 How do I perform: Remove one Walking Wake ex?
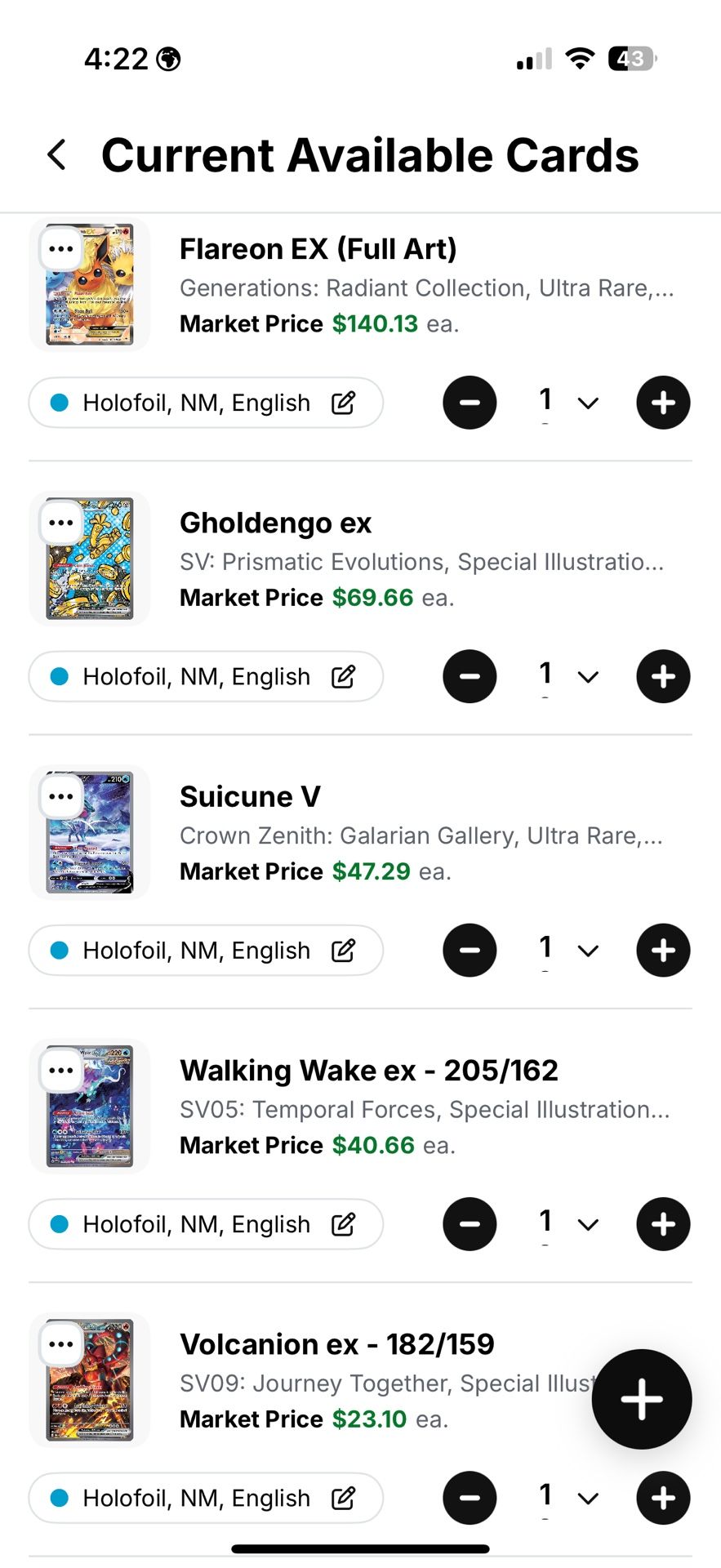pos(470,1224)
